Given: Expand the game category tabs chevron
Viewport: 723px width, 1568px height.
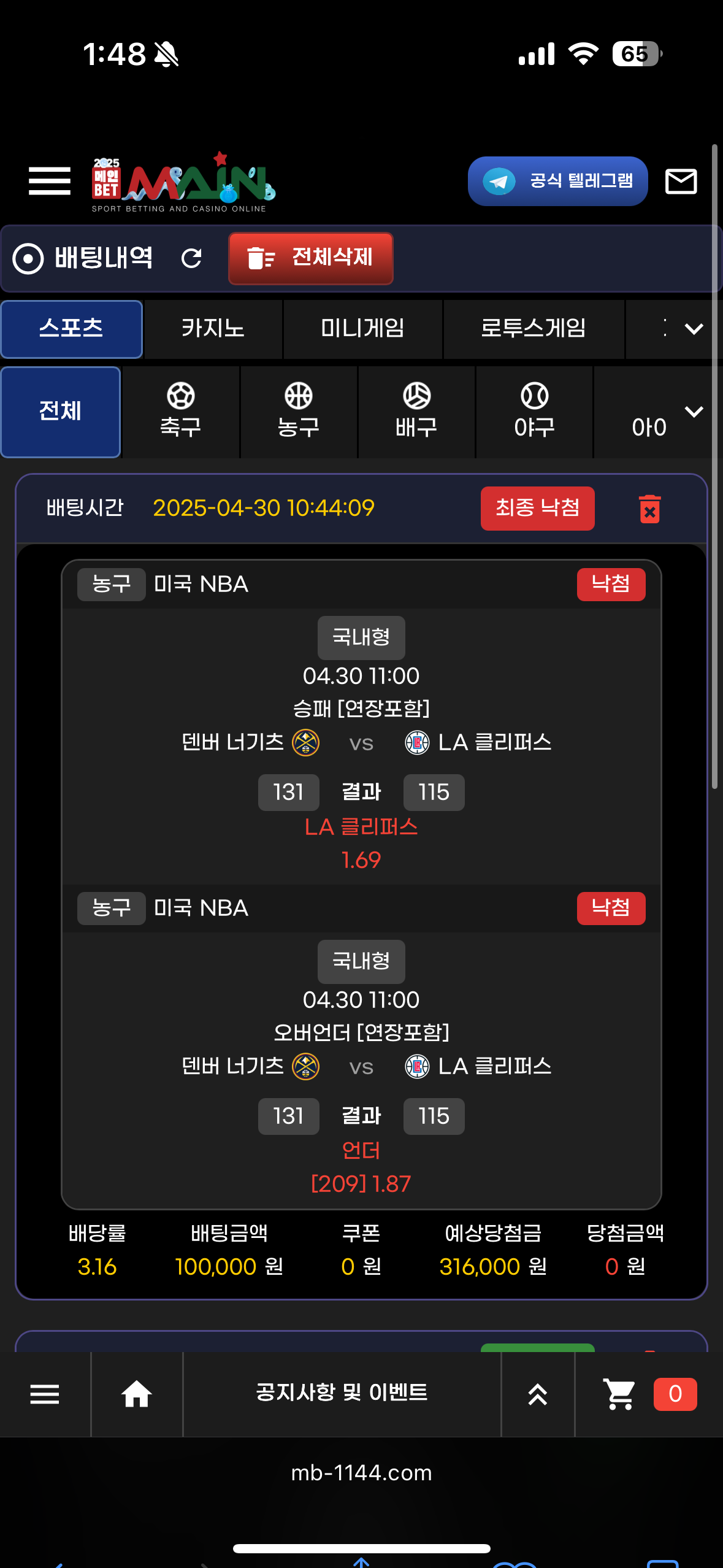Looking at the screenshot, I should pos(694,329).
